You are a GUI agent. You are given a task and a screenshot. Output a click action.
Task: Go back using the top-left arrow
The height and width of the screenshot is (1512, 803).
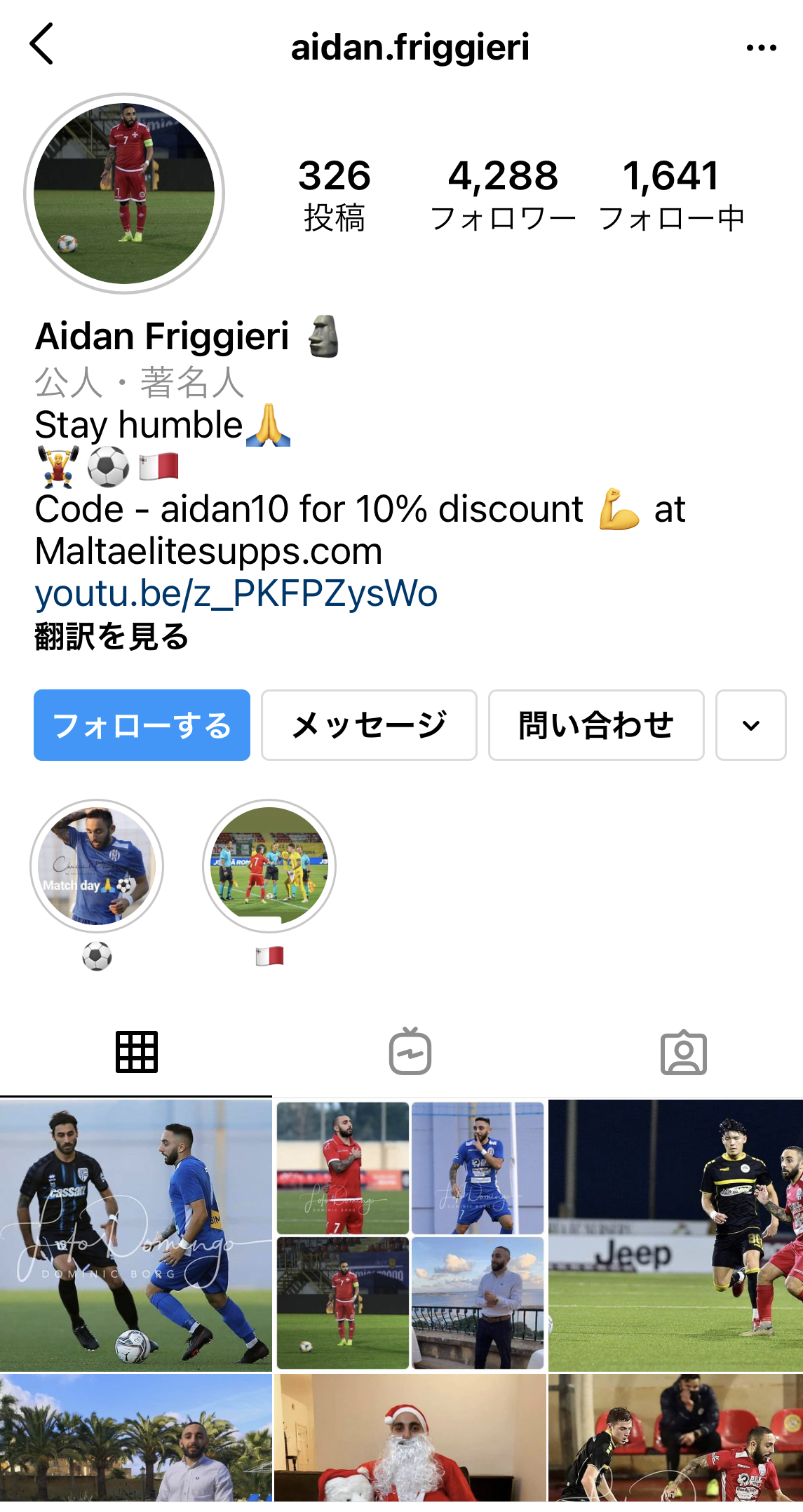[x=42, y=44]
